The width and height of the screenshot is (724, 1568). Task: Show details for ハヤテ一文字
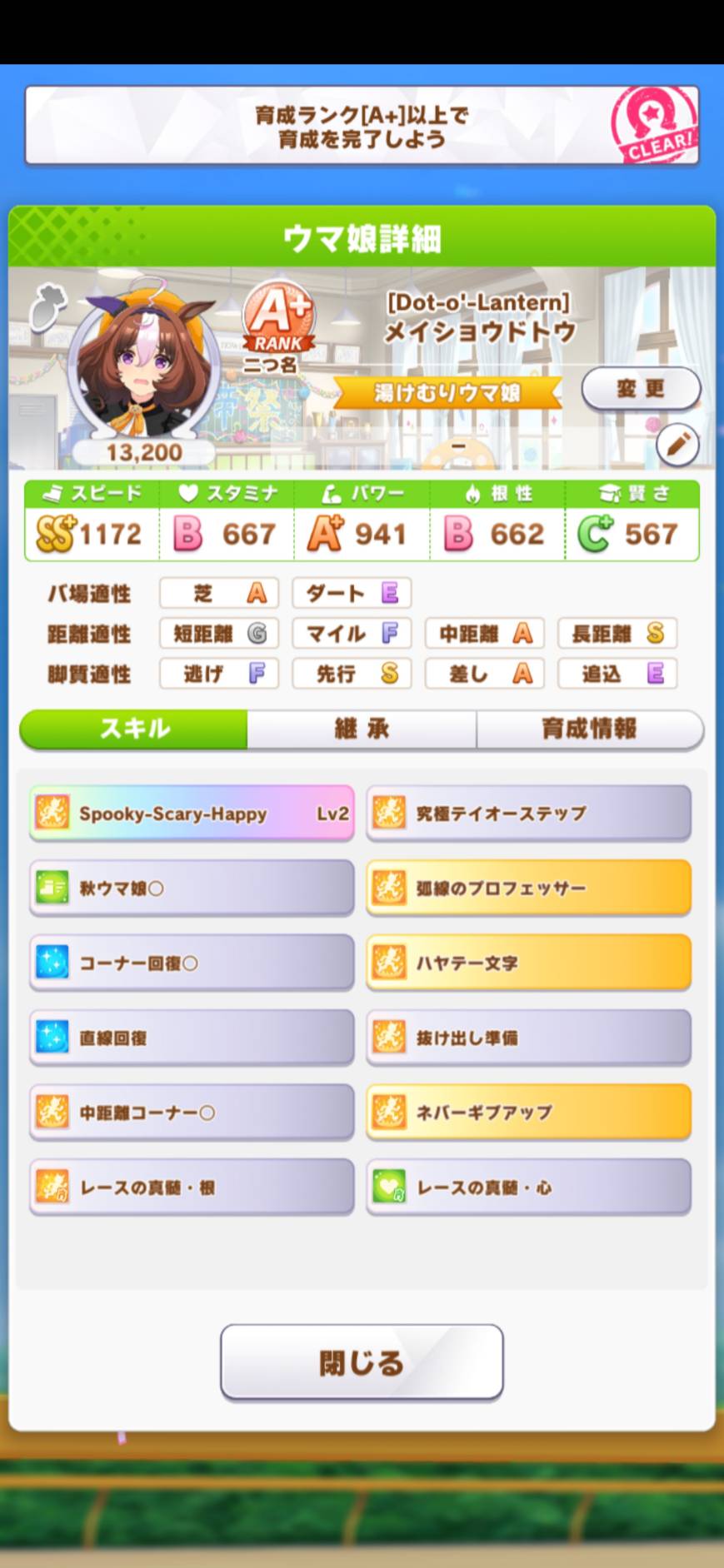coord(528,963)
